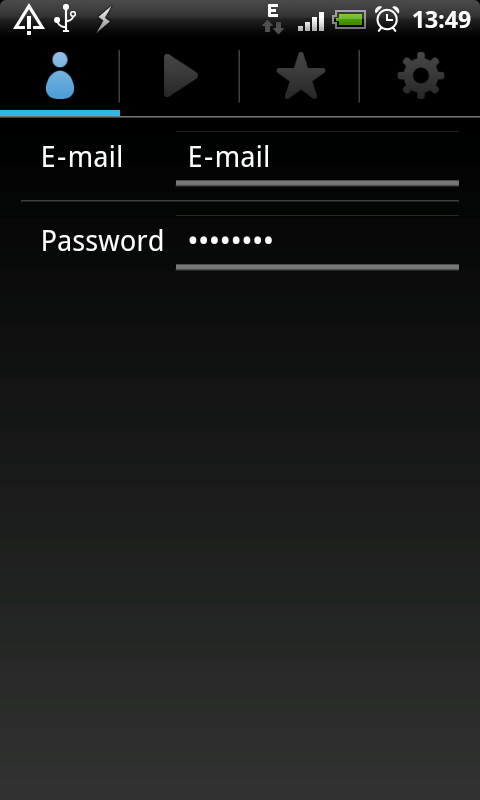
Task: Focus the Password field
Action: click(317, 242)
